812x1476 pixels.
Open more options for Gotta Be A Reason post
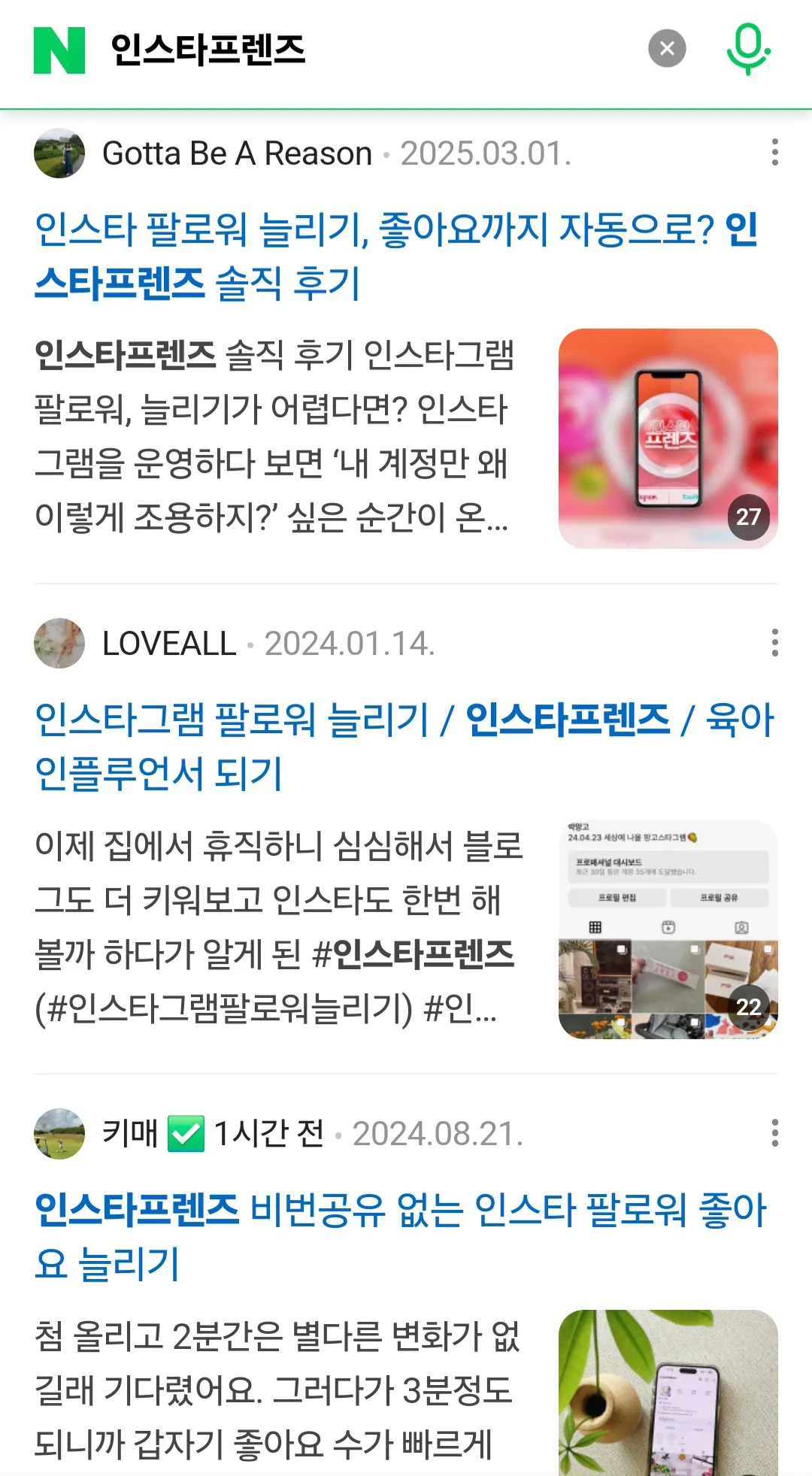tap(774, 153)
